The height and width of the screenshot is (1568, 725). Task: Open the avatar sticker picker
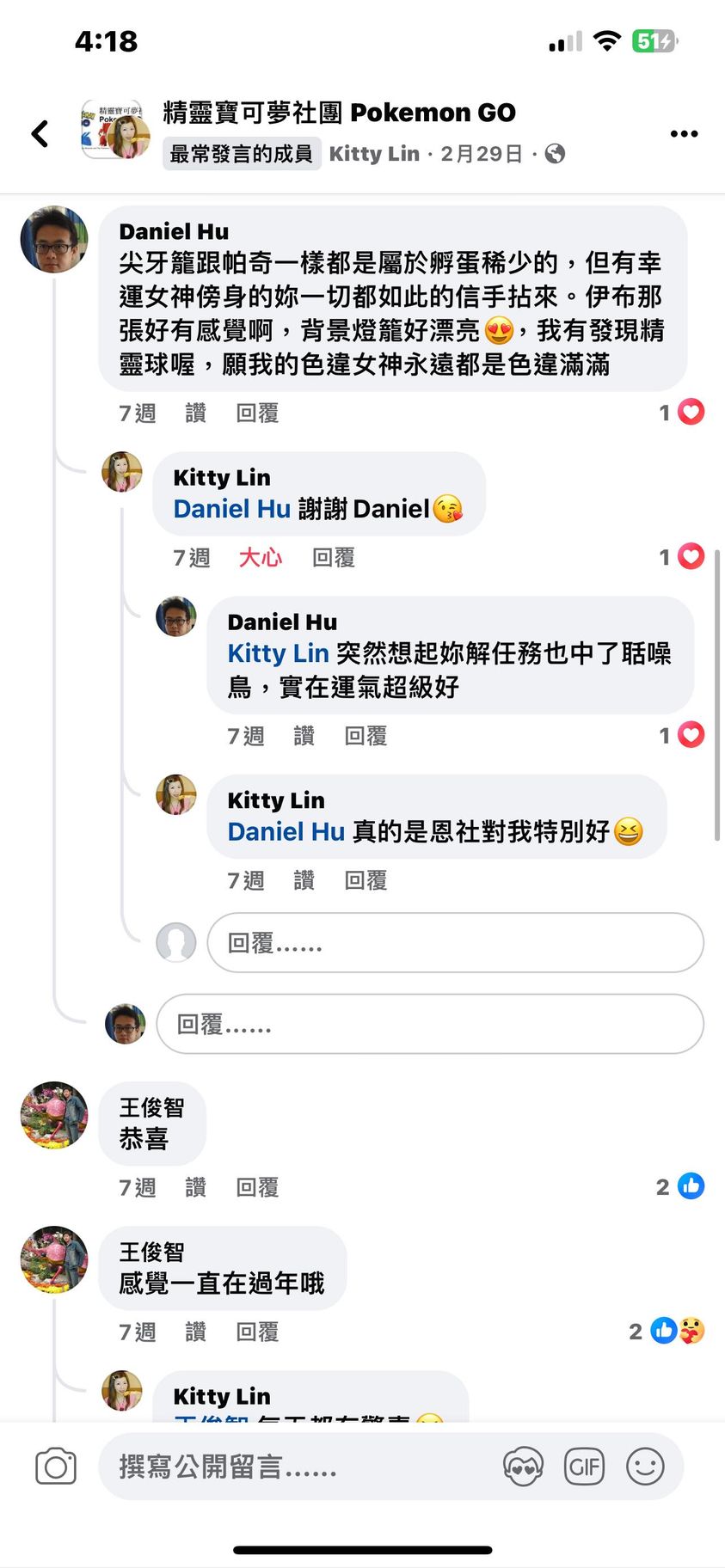point(523,1467)
